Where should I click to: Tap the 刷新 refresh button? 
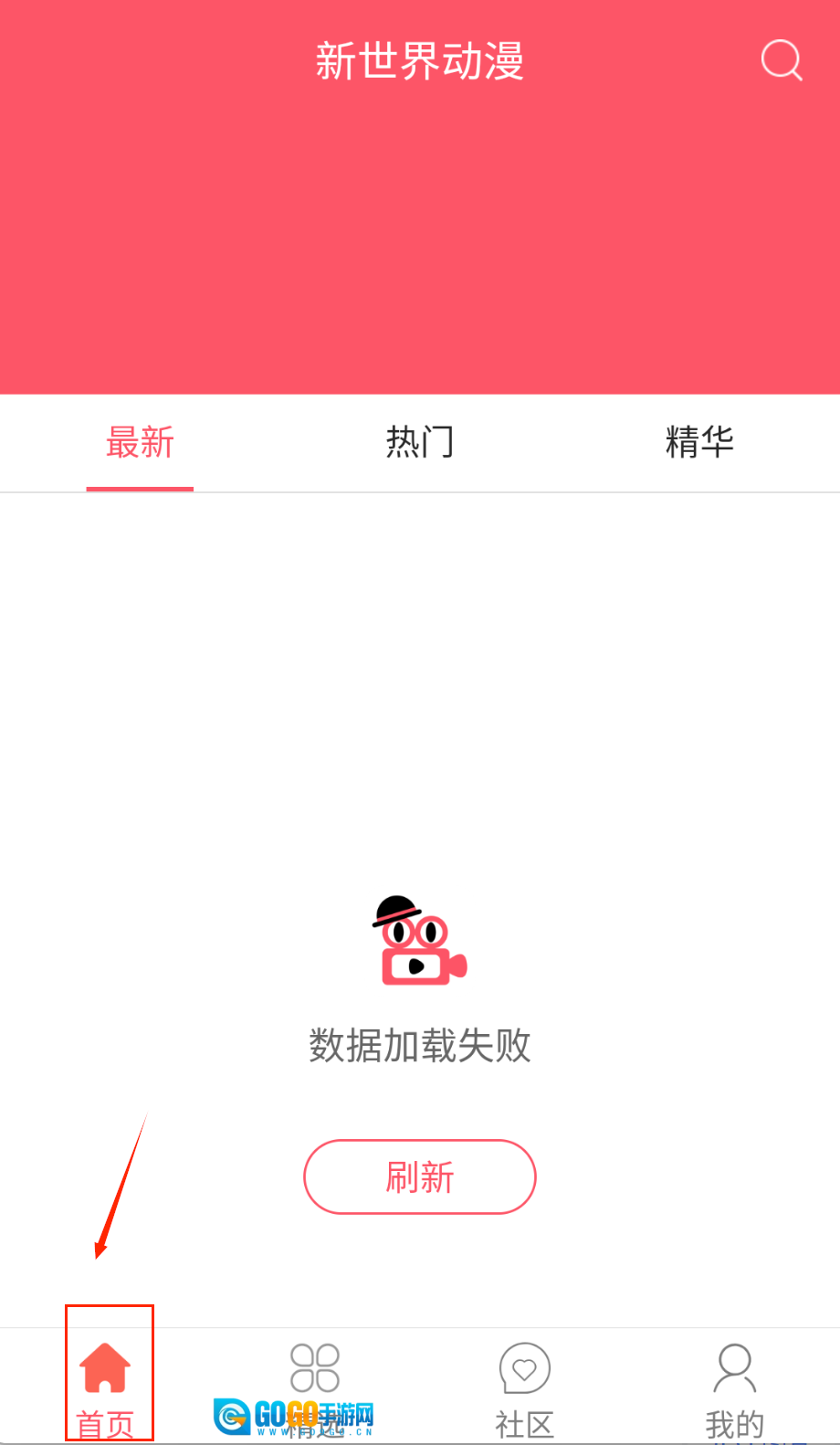(419, 1176)
